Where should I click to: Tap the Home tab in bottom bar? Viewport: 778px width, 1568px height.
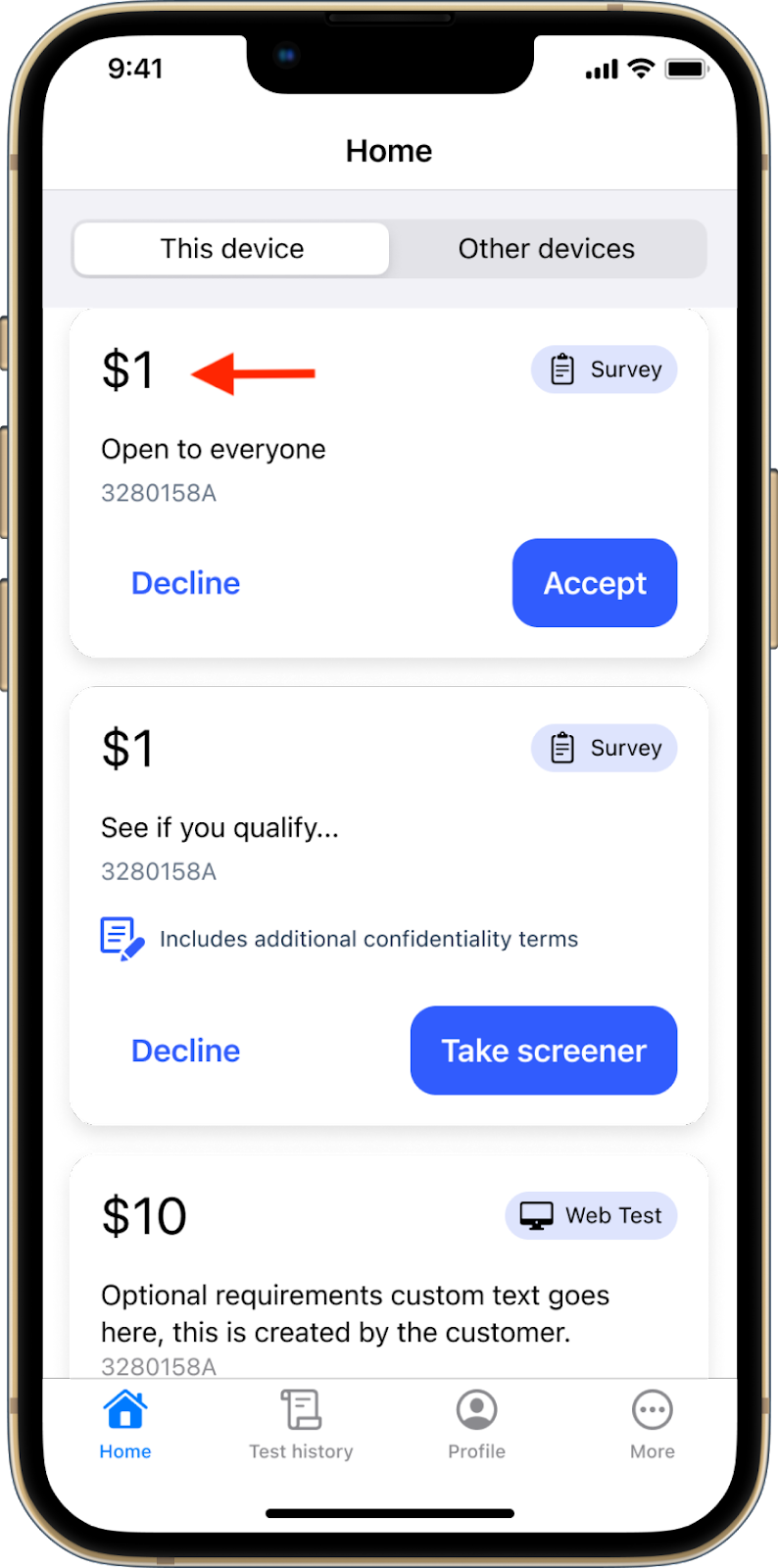click(x=125, y=1425)
